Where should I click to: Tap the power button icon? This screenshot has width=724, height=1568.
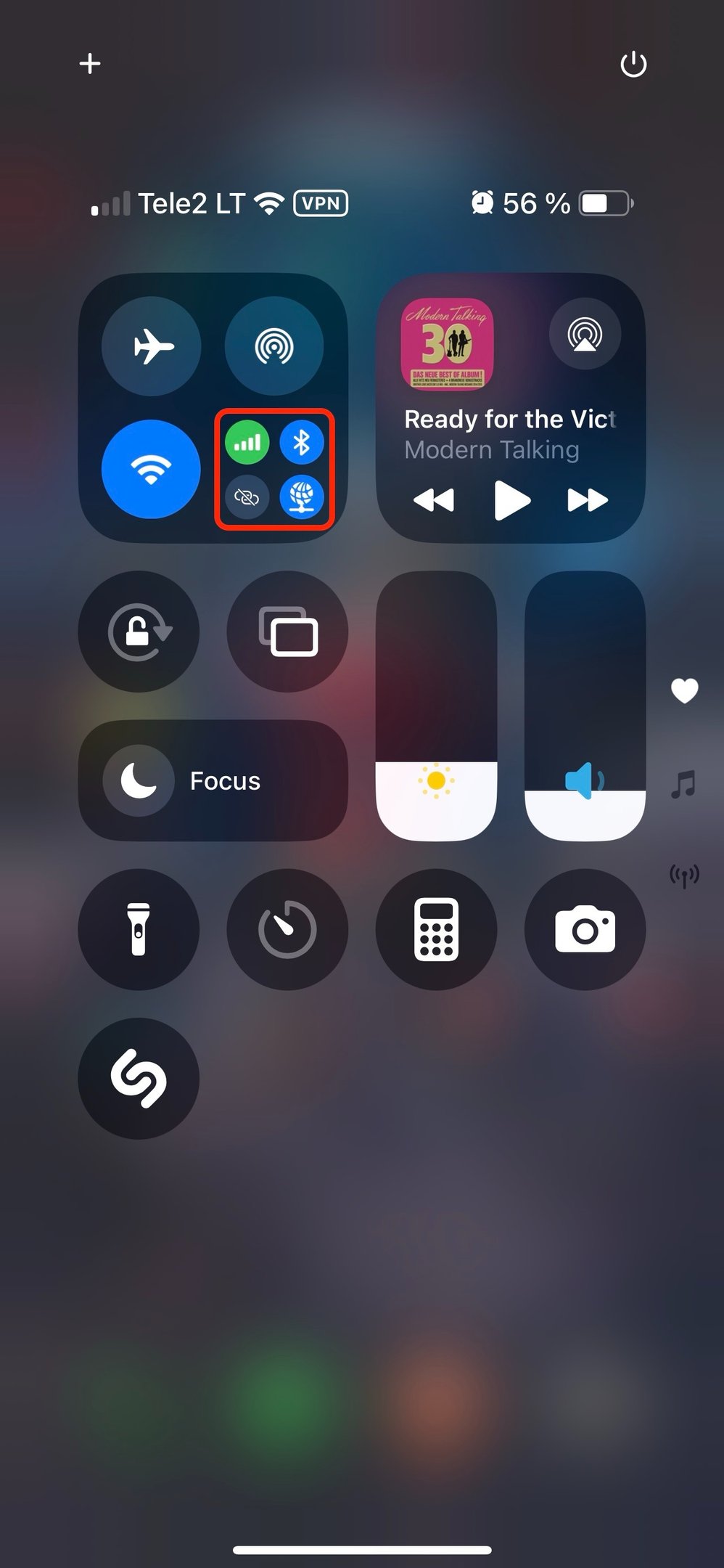[x=633, y=65]
